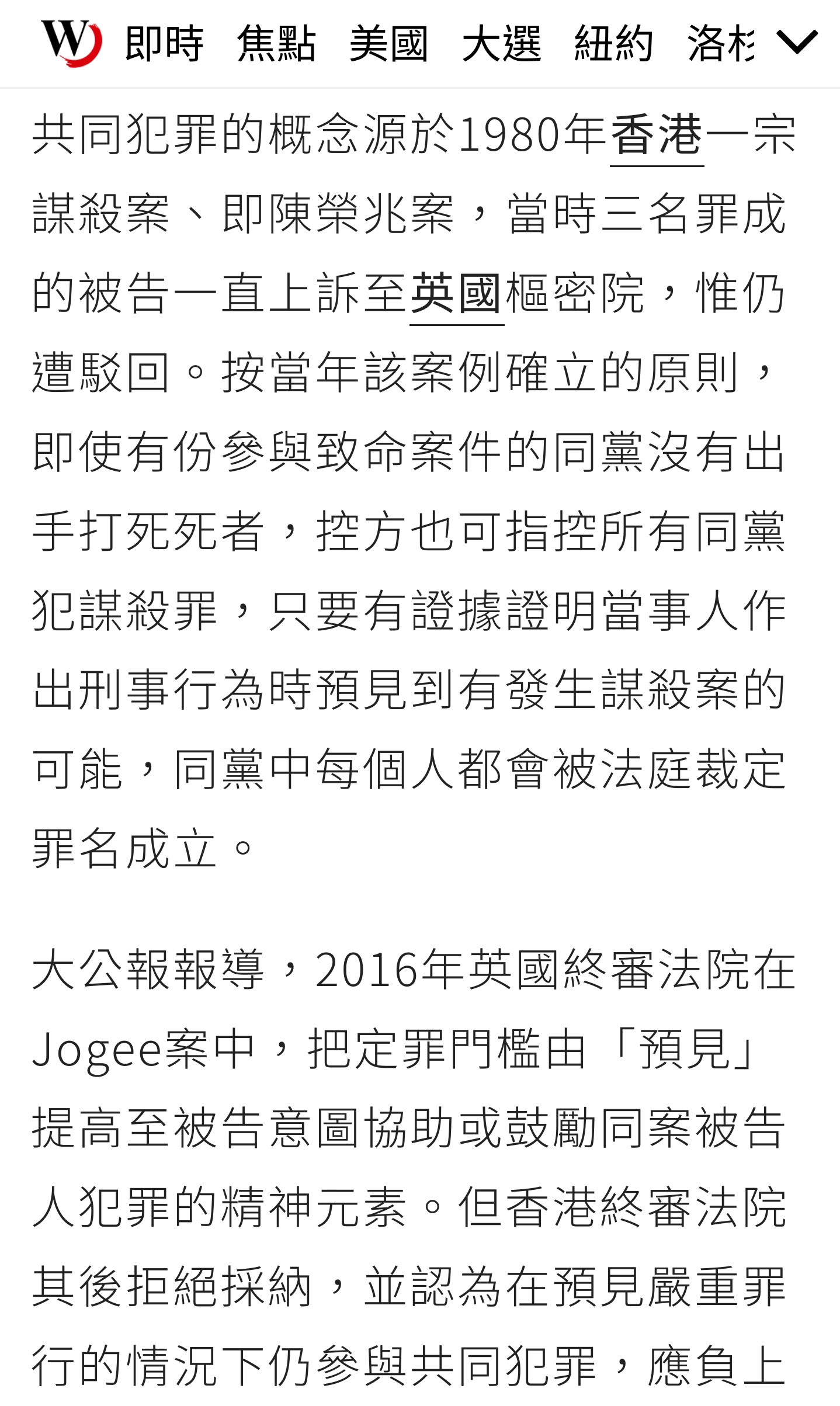
Task: Open the 美國 section
Action: 389,44
